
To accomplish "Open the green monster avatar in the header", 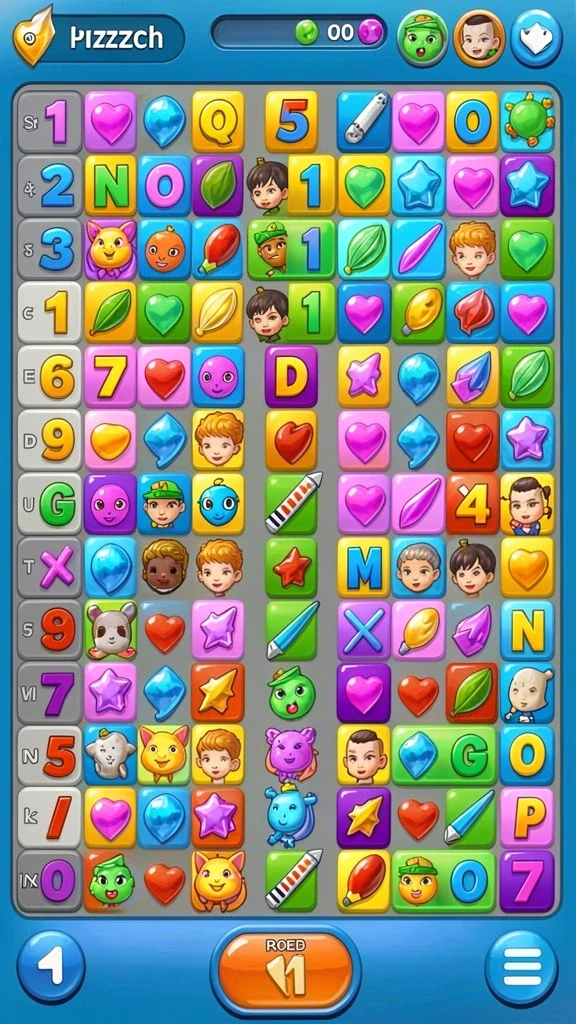I will tap(423, 38).
